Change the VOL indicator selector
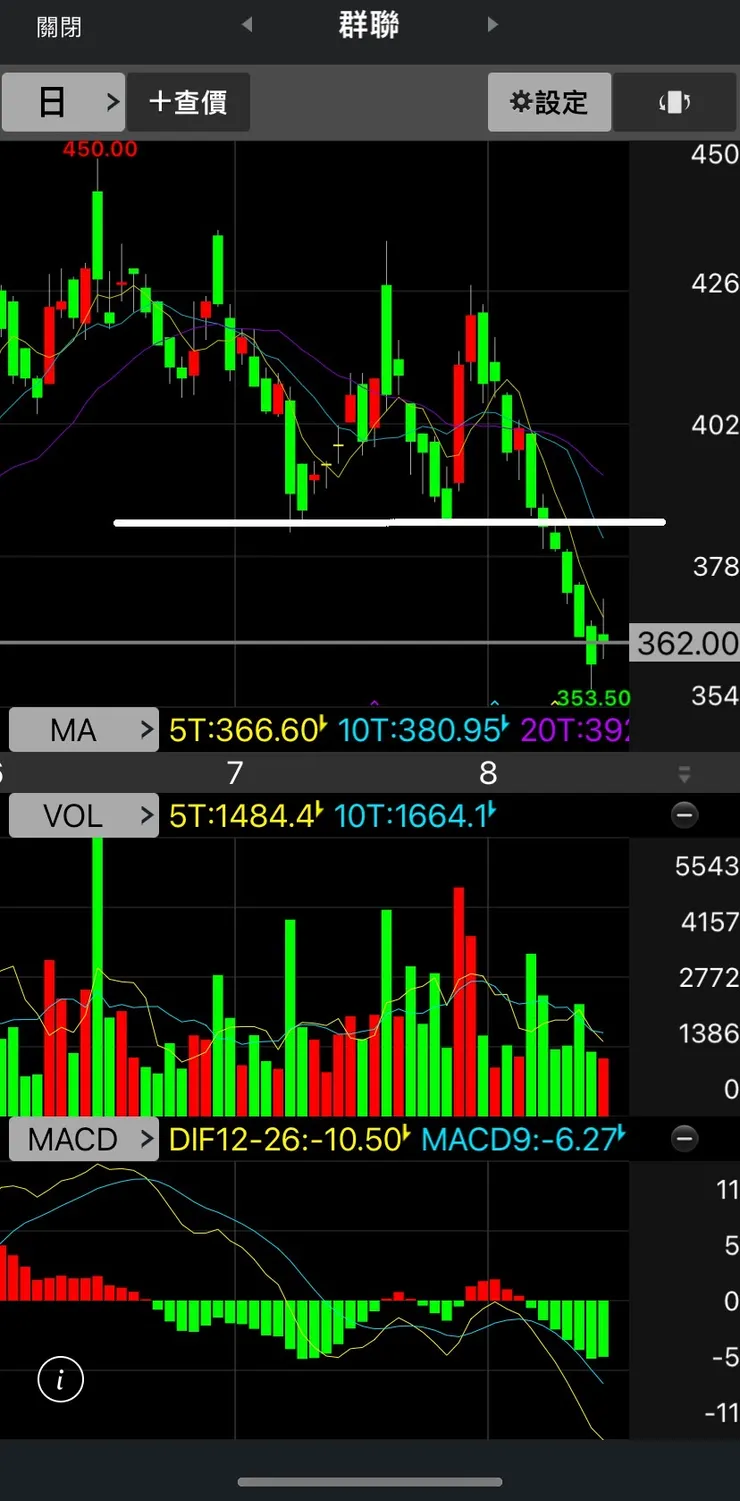 84,816
